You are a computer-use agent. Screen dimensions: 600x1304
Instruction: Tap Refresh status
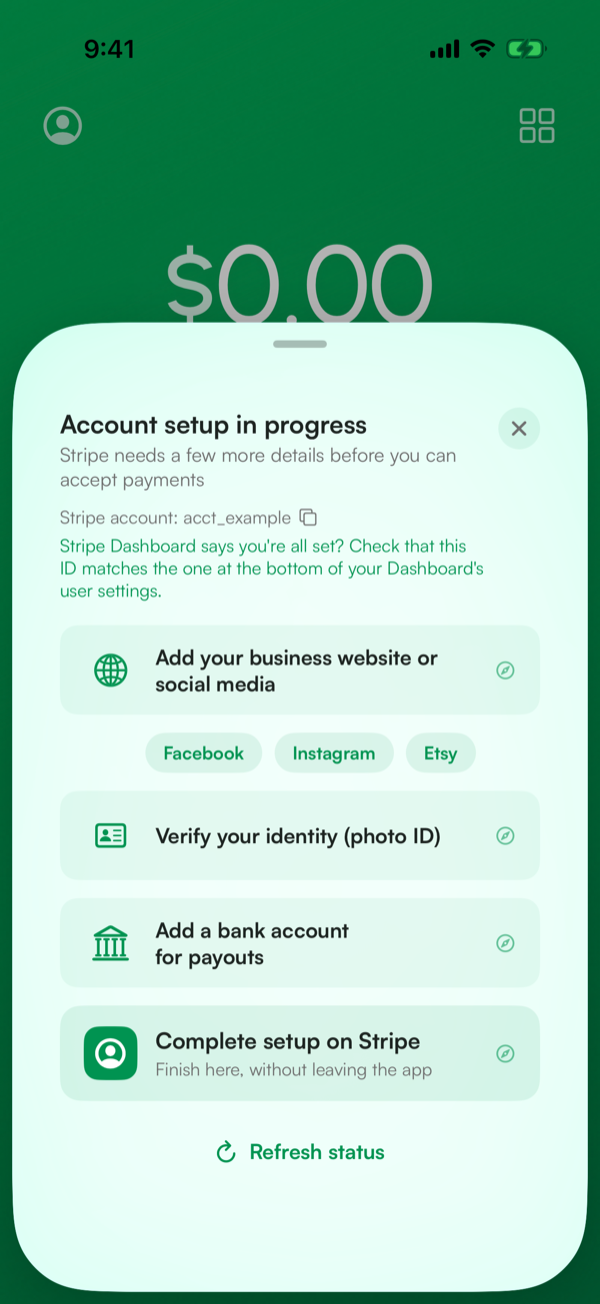pos(301,1152)
